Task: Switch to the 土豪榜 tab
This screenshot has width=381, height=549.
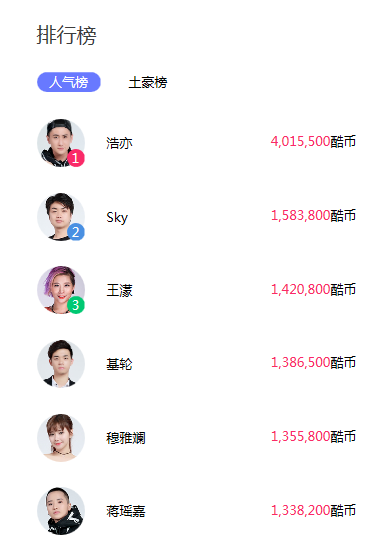Action: (x=148, y=83)
